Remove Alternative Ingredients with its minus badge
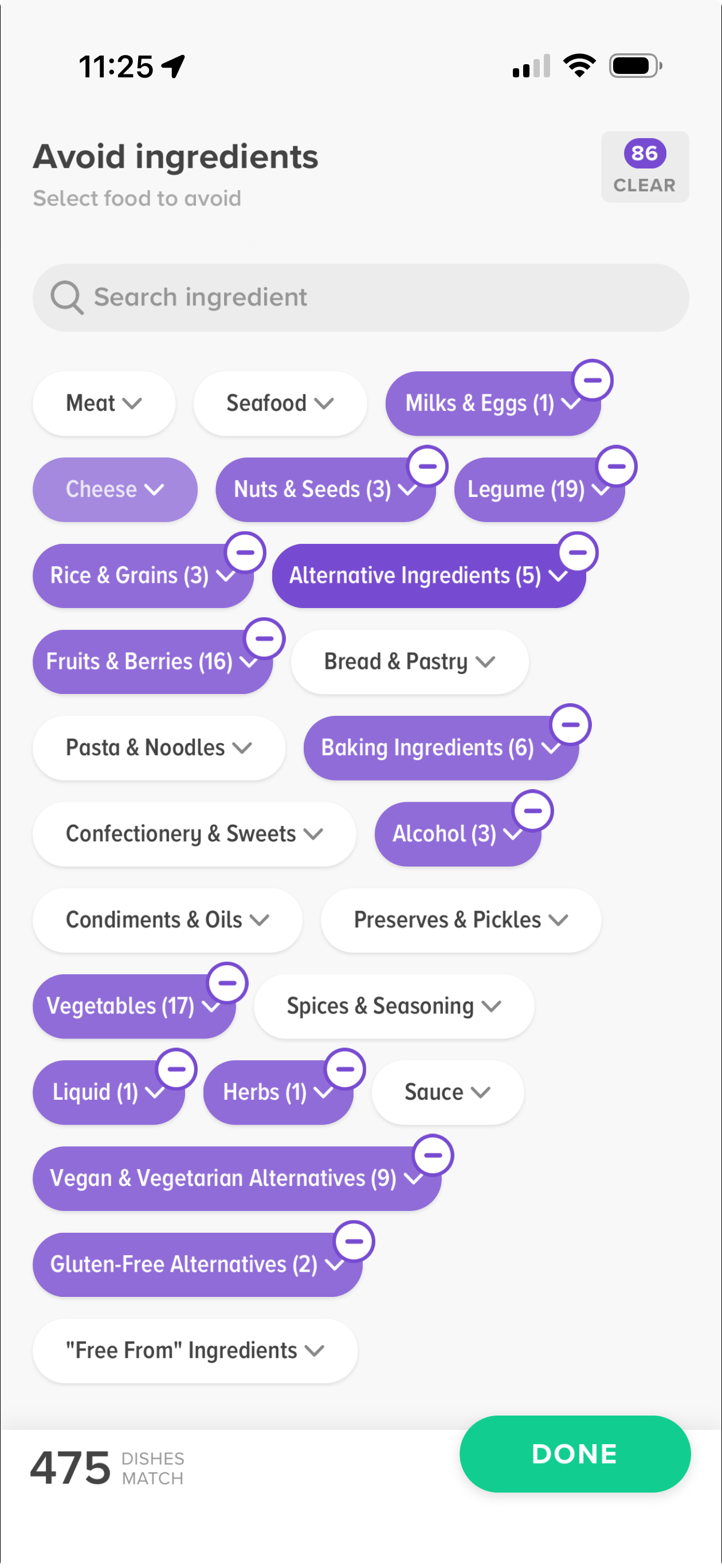Image resolution: width=722 pixels, height=1568 pixels. pyautogui.click(x=578, y=552)
